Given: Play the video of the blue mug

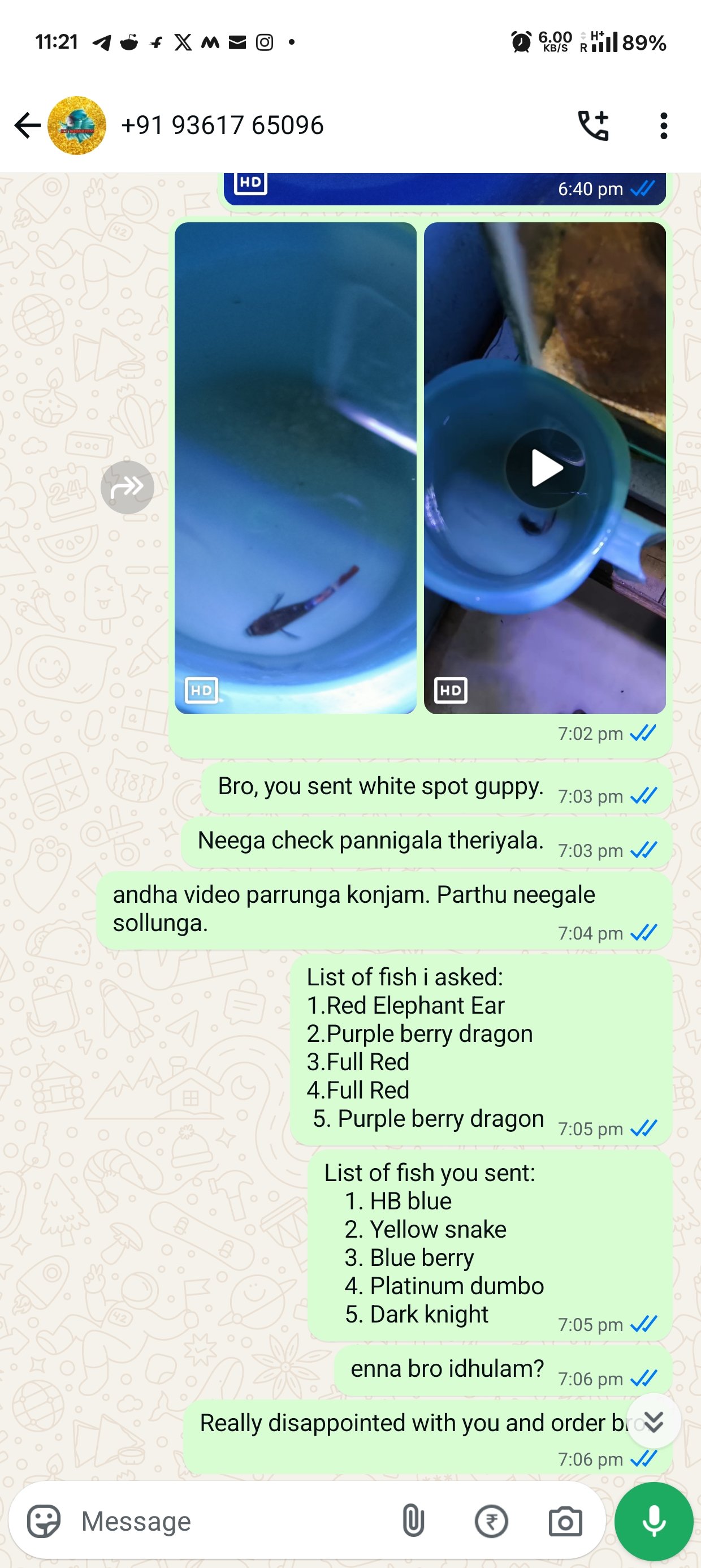Looking at the screenshot, I should pyautogui.click(x=545, y=467).
